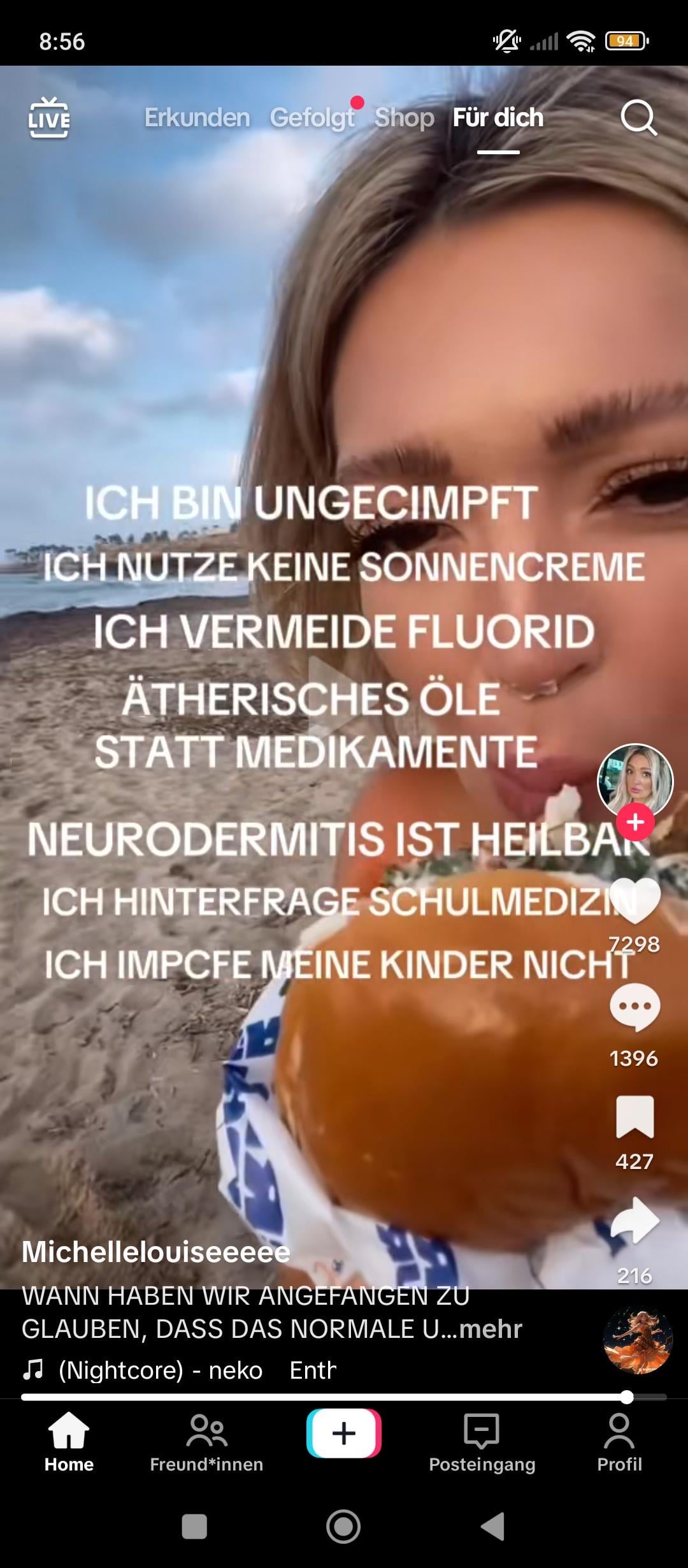Tap the system back button
The height and width of the screenshot is (1568, 688).
click(x=492, y=1527)
